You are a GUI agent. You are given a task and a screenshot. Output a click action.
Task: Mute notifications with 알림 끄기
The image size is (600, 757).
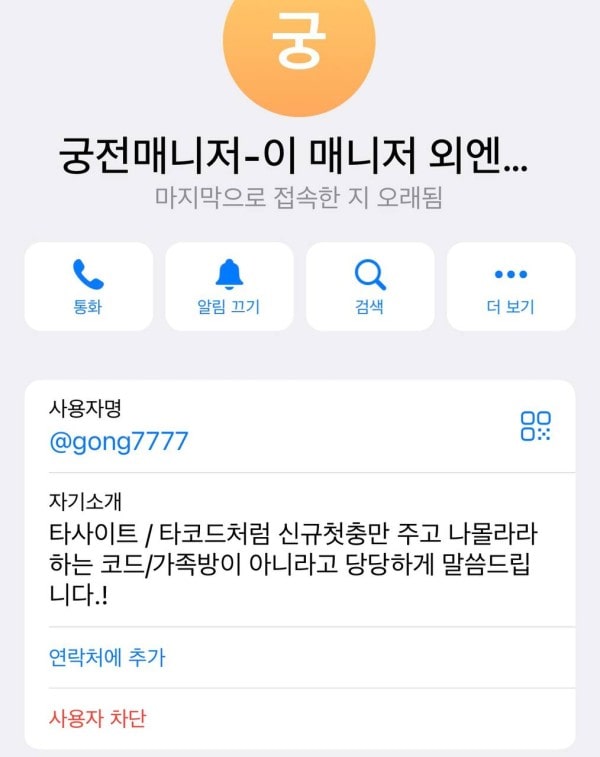point(229,286)
